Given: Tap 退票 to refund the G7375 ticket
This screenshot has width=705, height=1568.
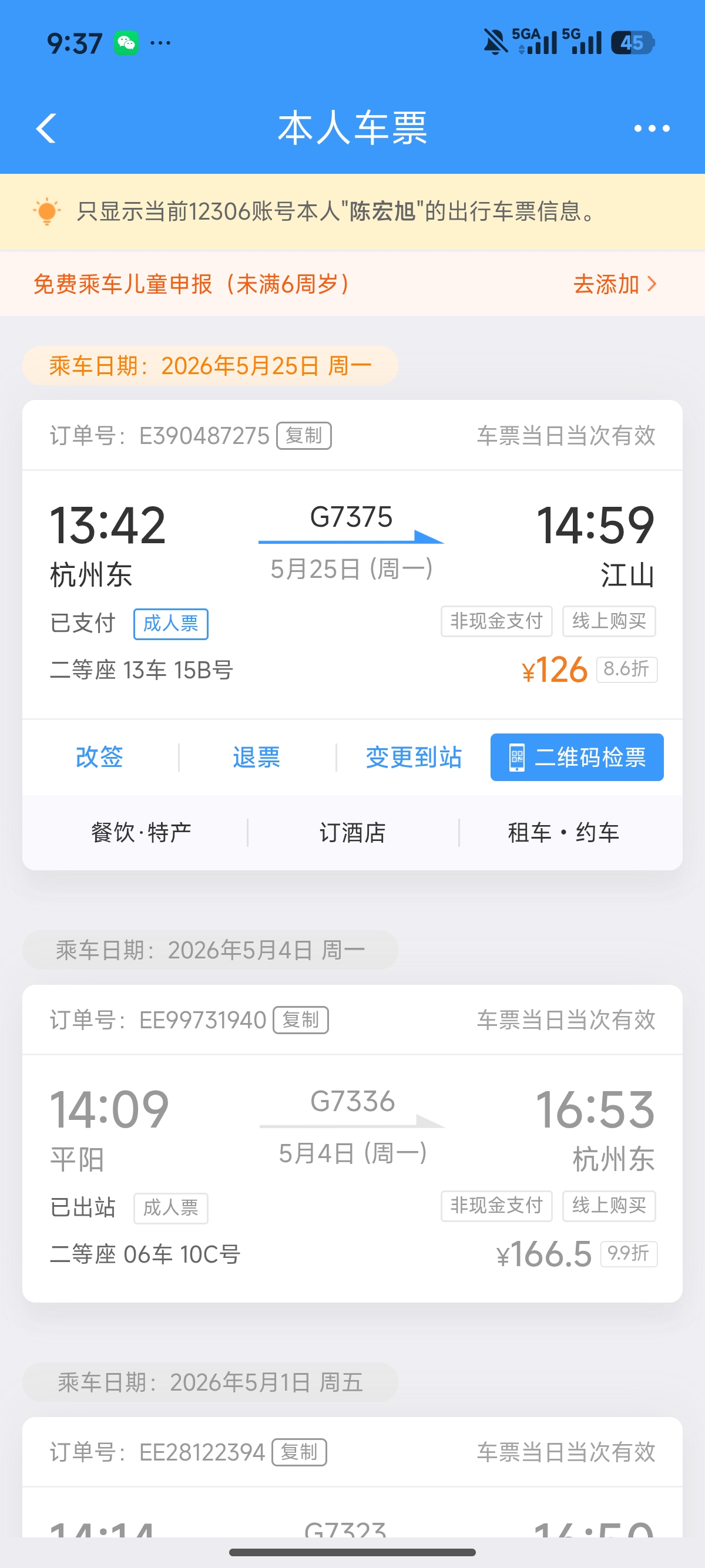Looking at the screenshot, I should 256,757.
